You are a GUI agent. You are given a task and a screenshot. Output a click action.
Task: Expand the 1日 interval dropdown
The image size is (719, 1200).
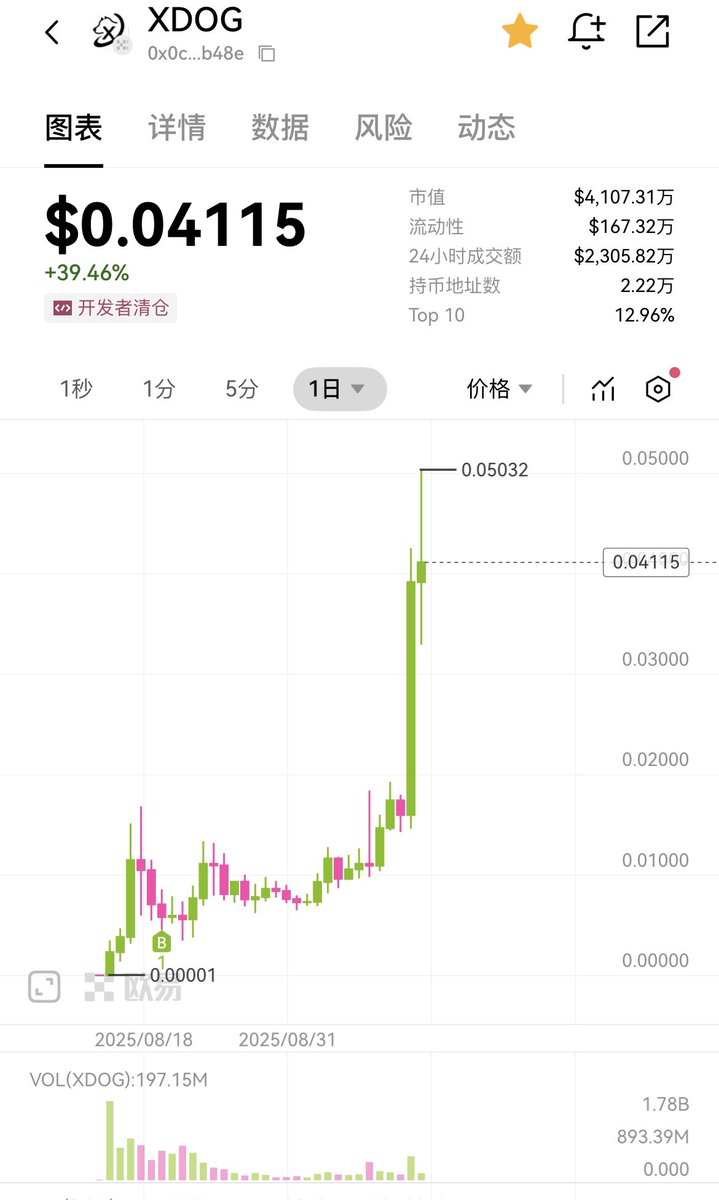point(339,389)
